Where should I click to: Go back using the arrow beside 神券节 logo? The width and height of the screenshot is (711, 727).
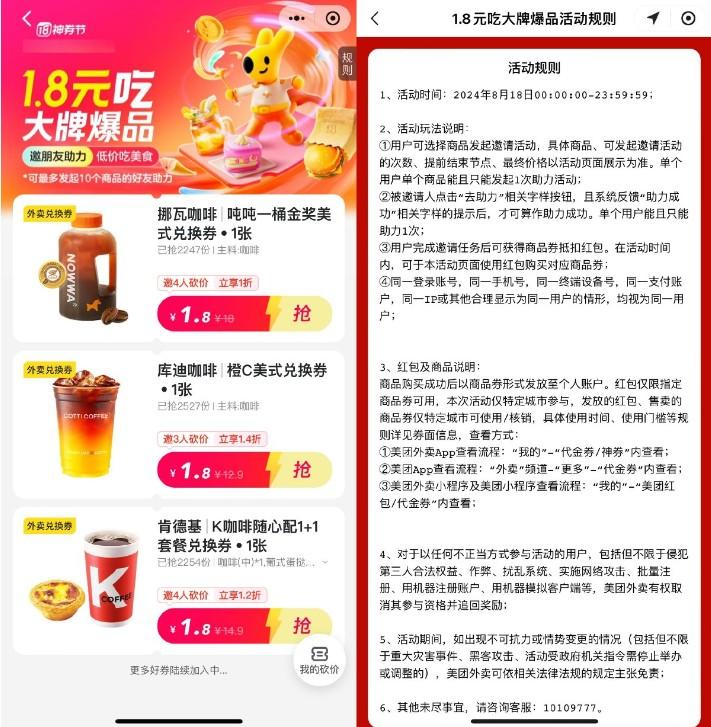click(26, 19)
